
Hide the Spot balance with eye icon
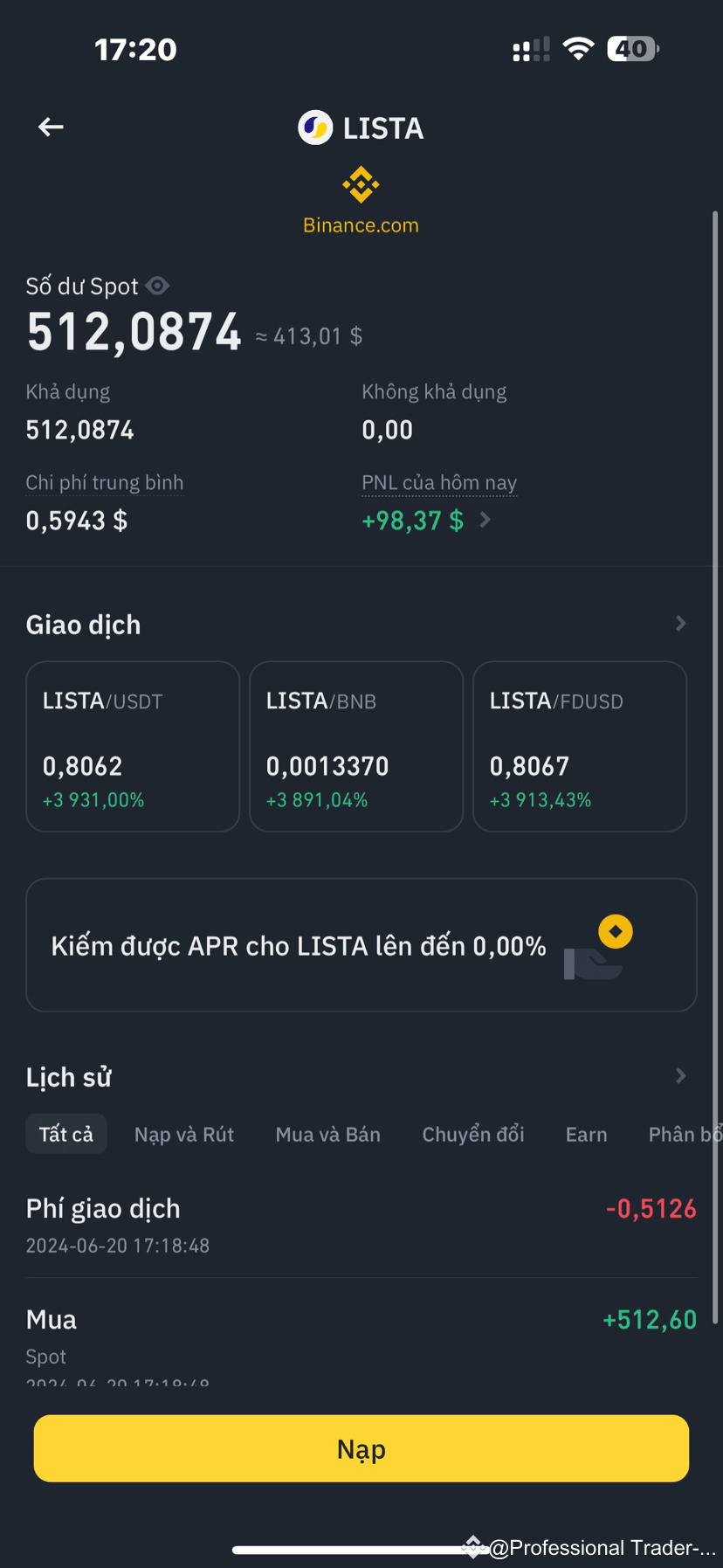pos(158,286)
